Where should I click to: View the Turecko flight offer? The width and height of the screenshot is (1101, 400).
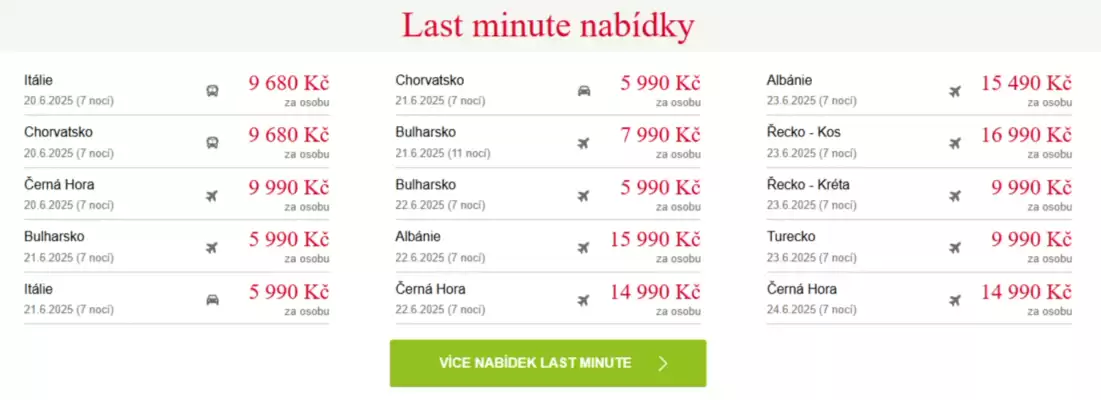point(918,246)
